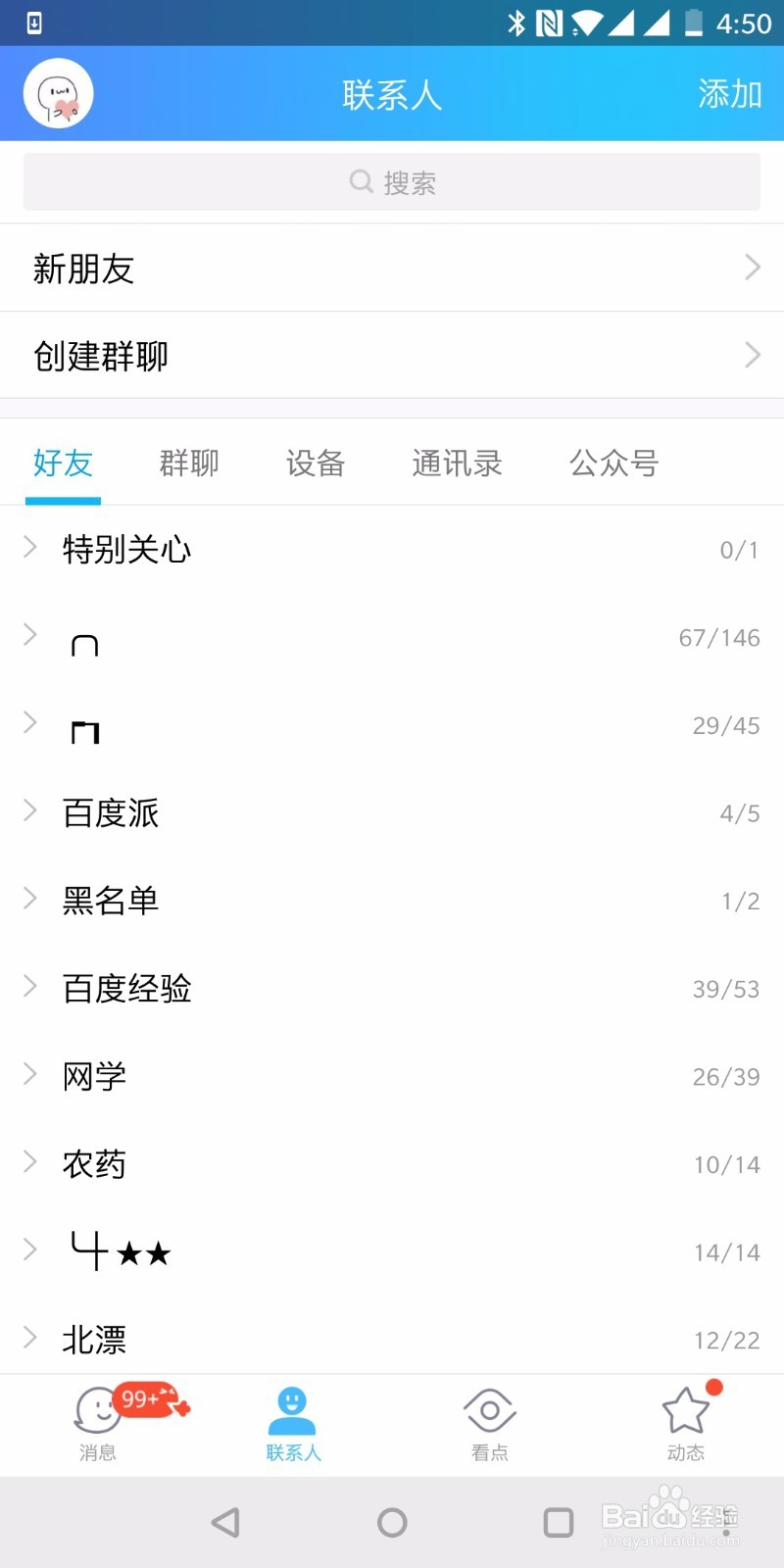Switch to the 群聊 tab

pyautogui.click(x=188, y=463)
